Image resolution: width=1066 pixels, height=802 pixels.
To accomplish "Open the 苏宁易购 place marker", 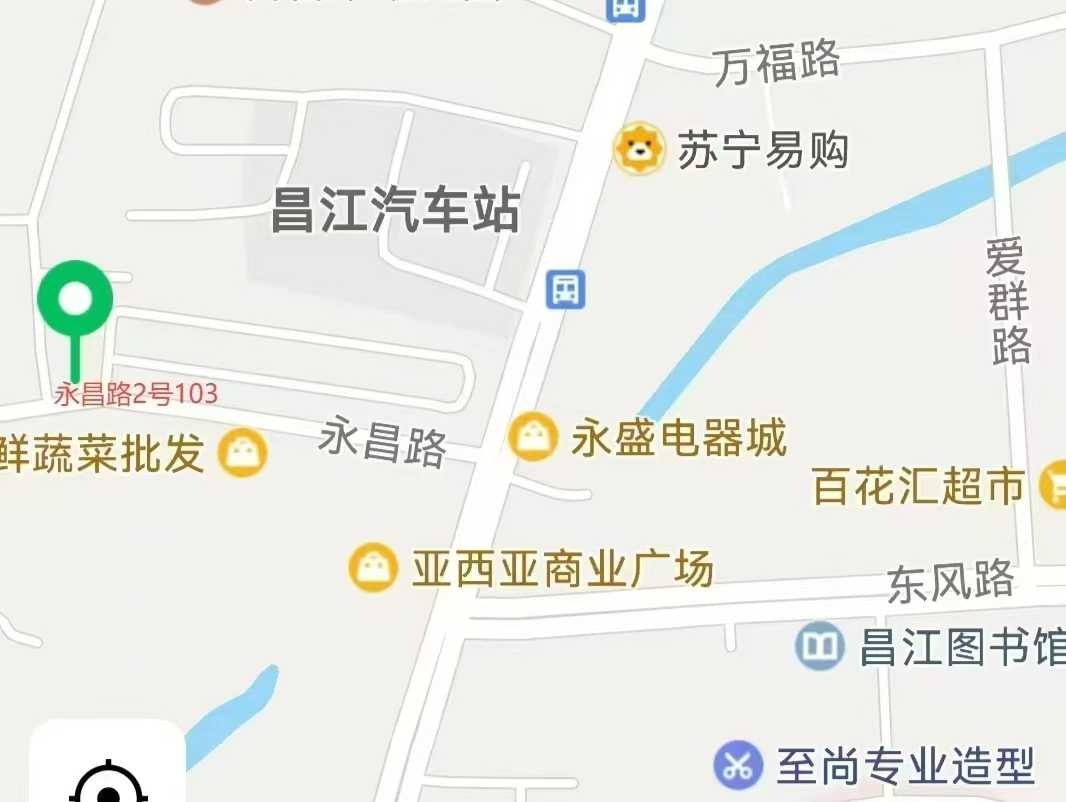I will coord(637,150).
